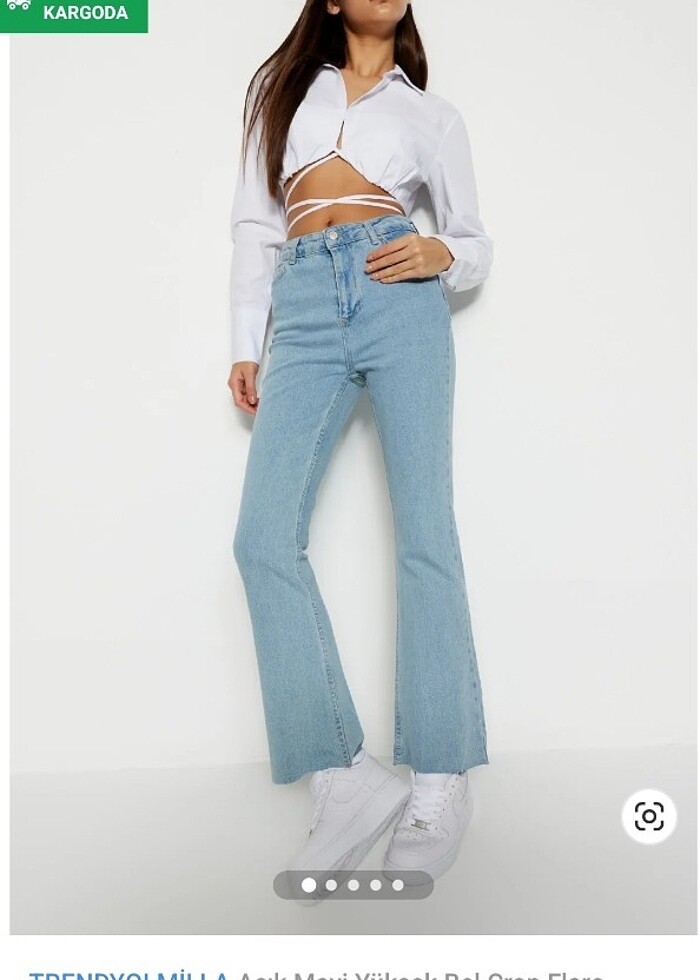Open the TRENDYOLMILLA brand link

click(x=130, y=974)
